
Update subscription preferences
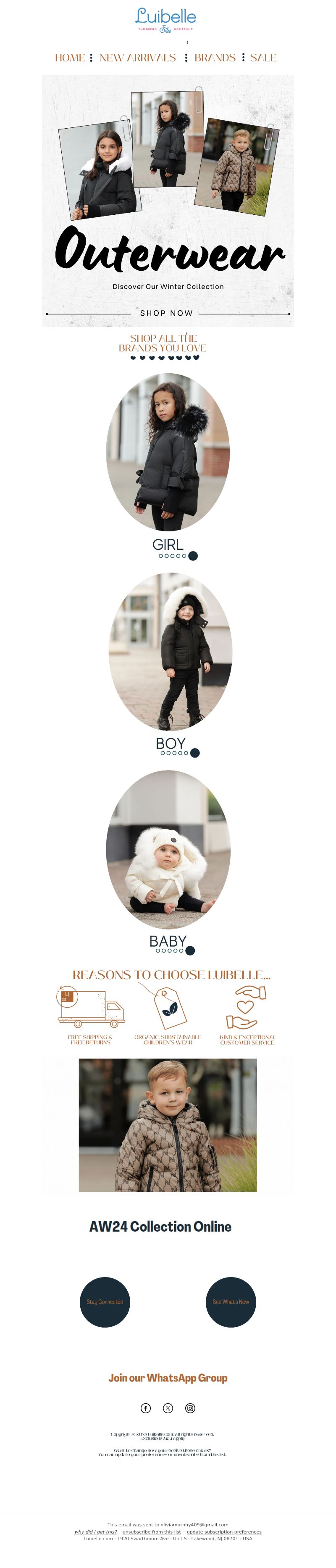(223, 1532)
